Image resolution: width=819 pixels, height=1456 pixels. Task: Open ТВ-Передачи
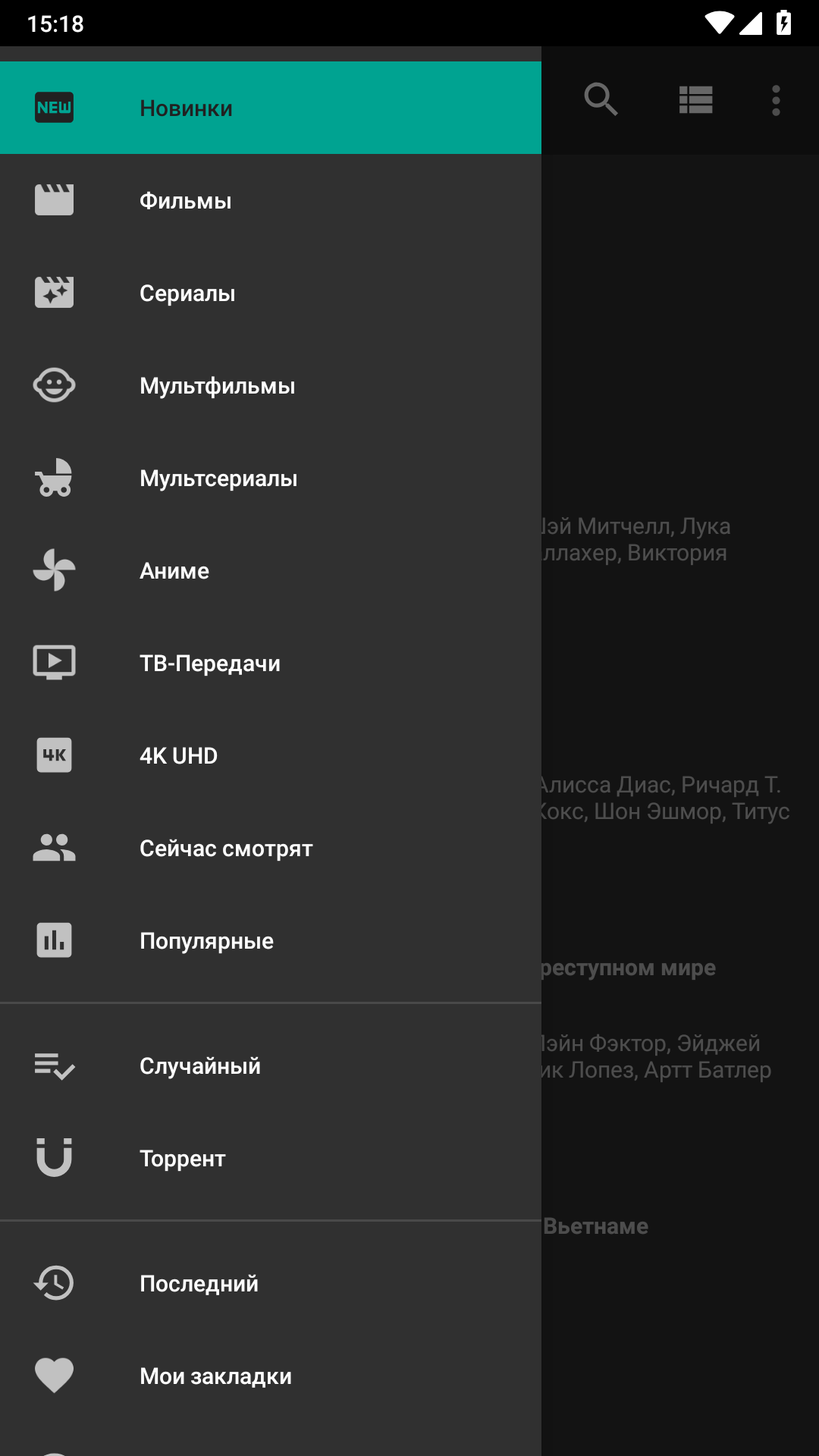[x=271, y=663]
